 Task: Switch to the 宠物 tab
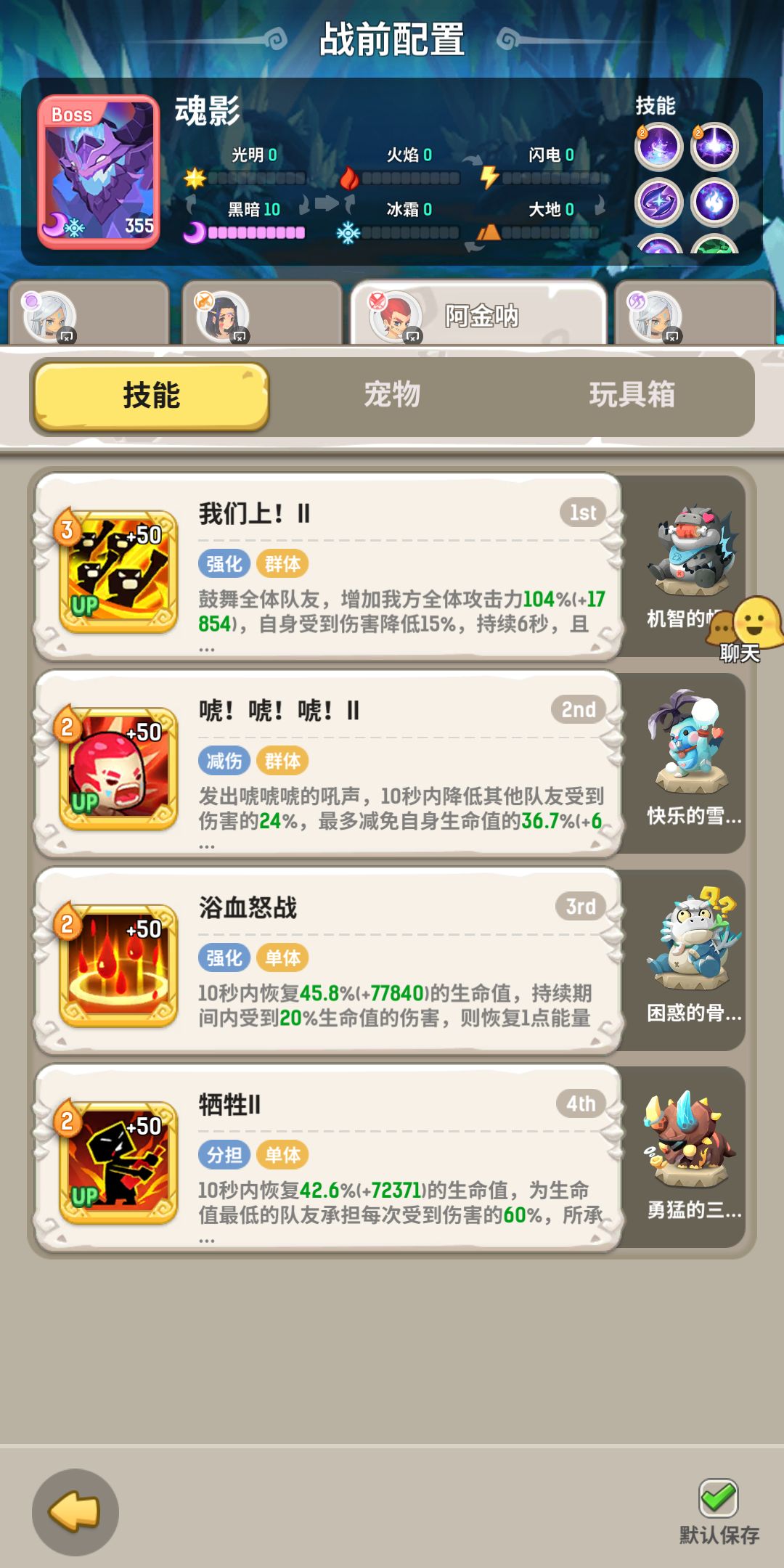(x=393, y=396)
